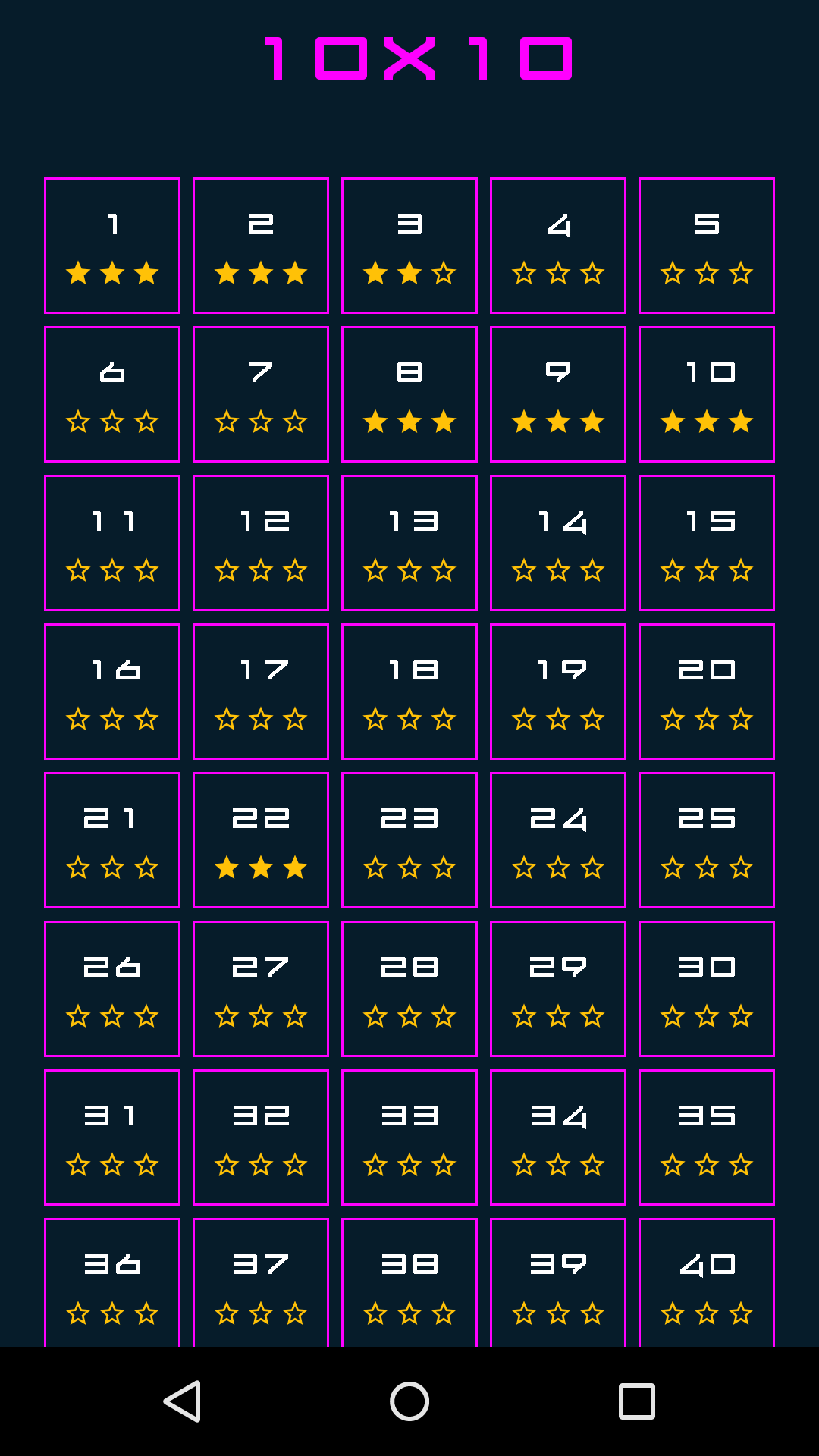Image resolution: width=819 pixels, height=1456 pixels.
Task: Play level 28 in sixth row
Action: coord(409,987)
